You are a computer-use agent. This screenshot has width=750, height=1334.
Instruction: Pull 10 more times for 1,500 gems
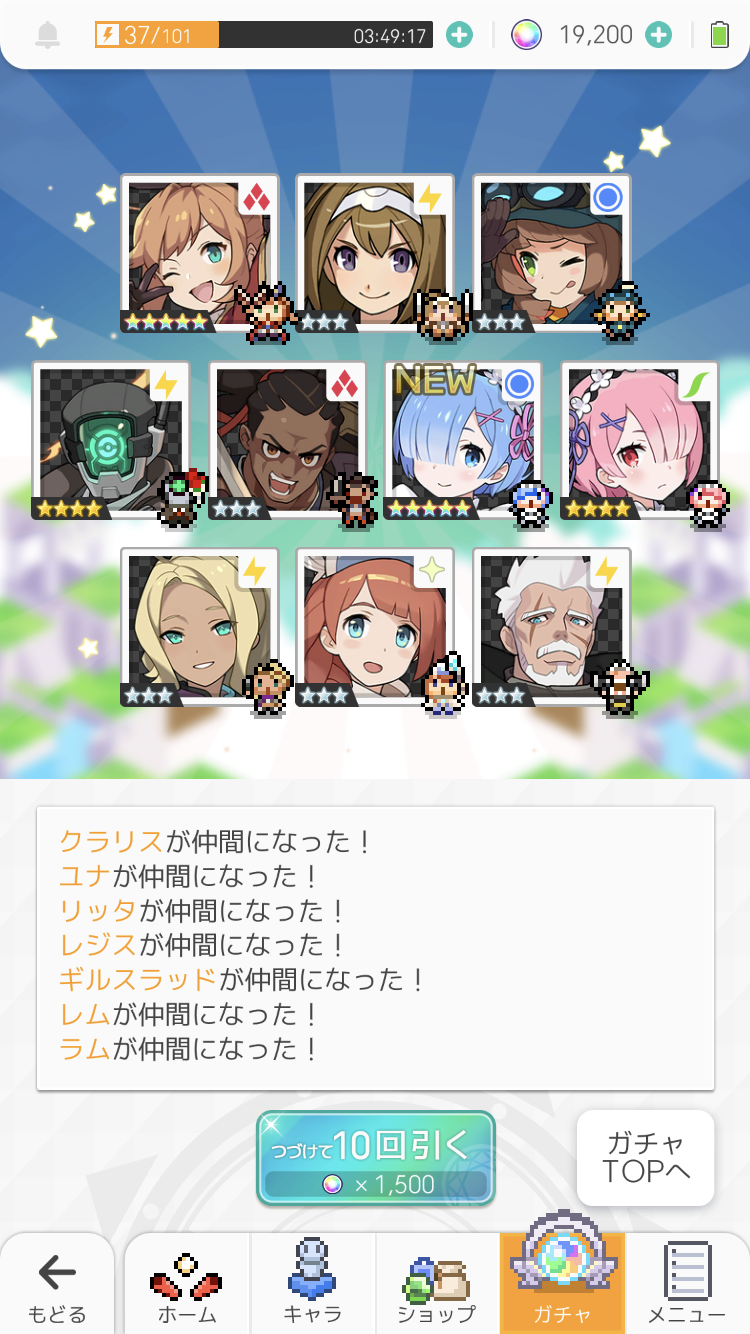pyautogui.click(x=376, y=1157)
